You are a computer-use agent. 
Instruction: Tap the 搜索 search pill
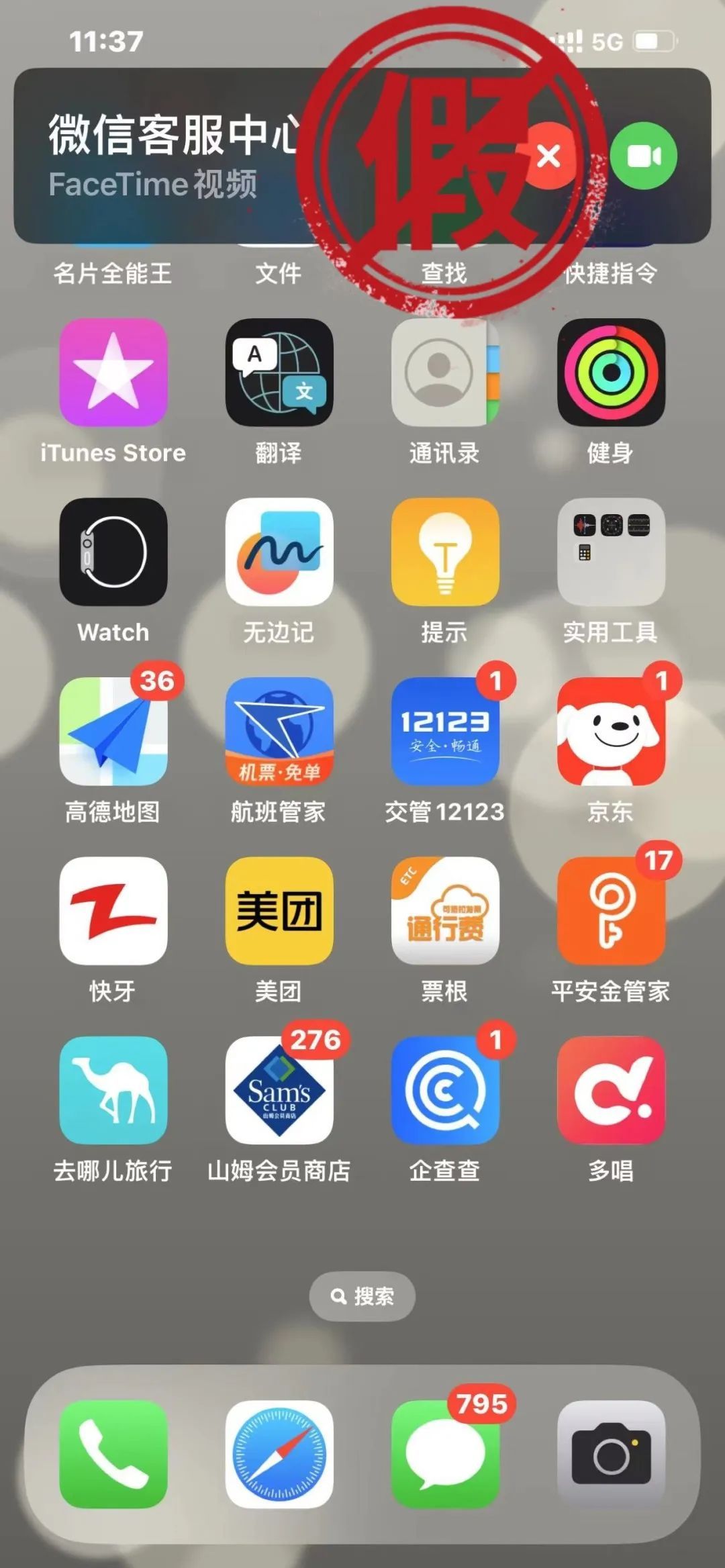point(362,1296)
